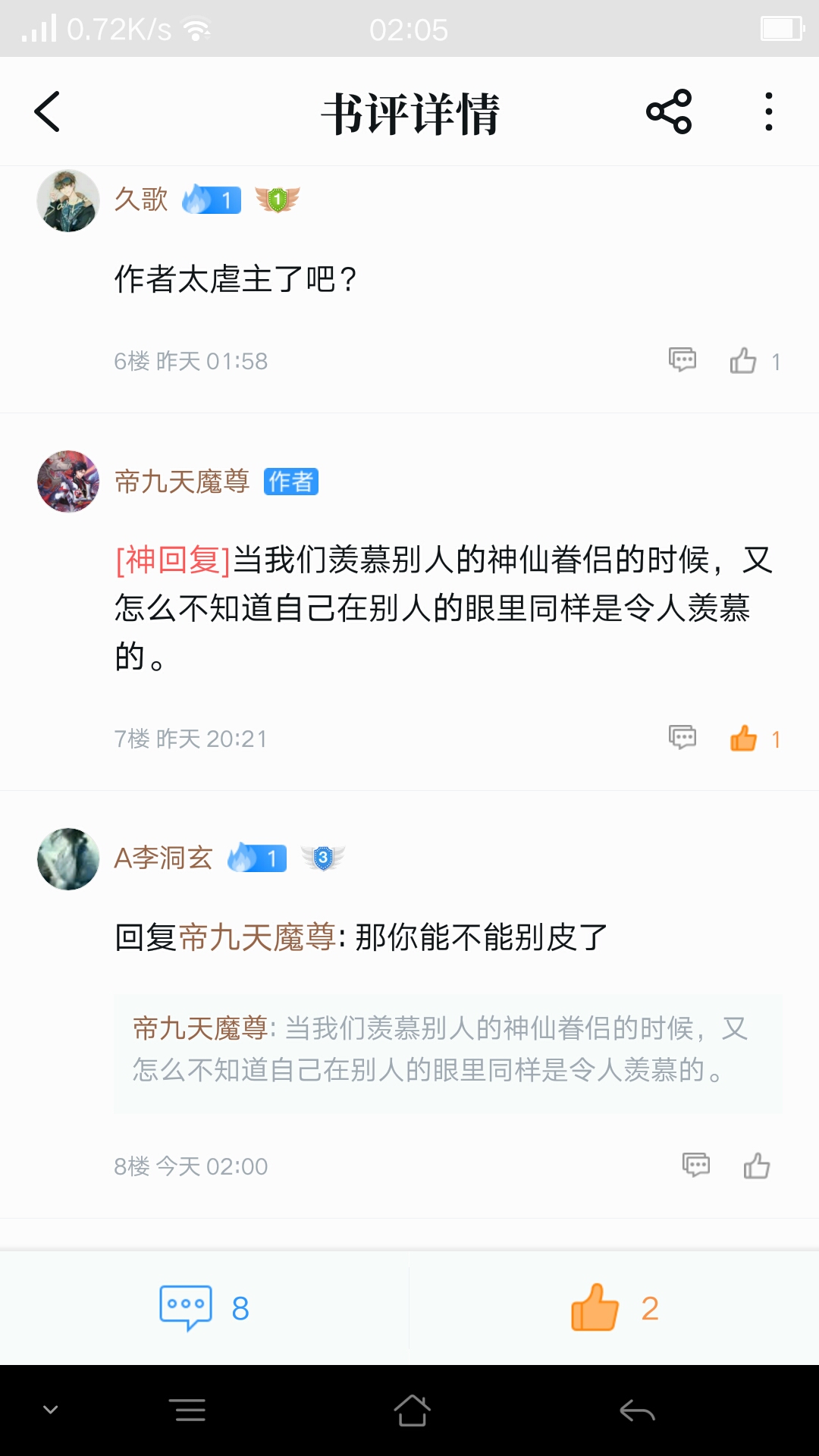The image size is (819, 1456).
Task: Open the three-dot overflow menu
Action: coord(769,111)
